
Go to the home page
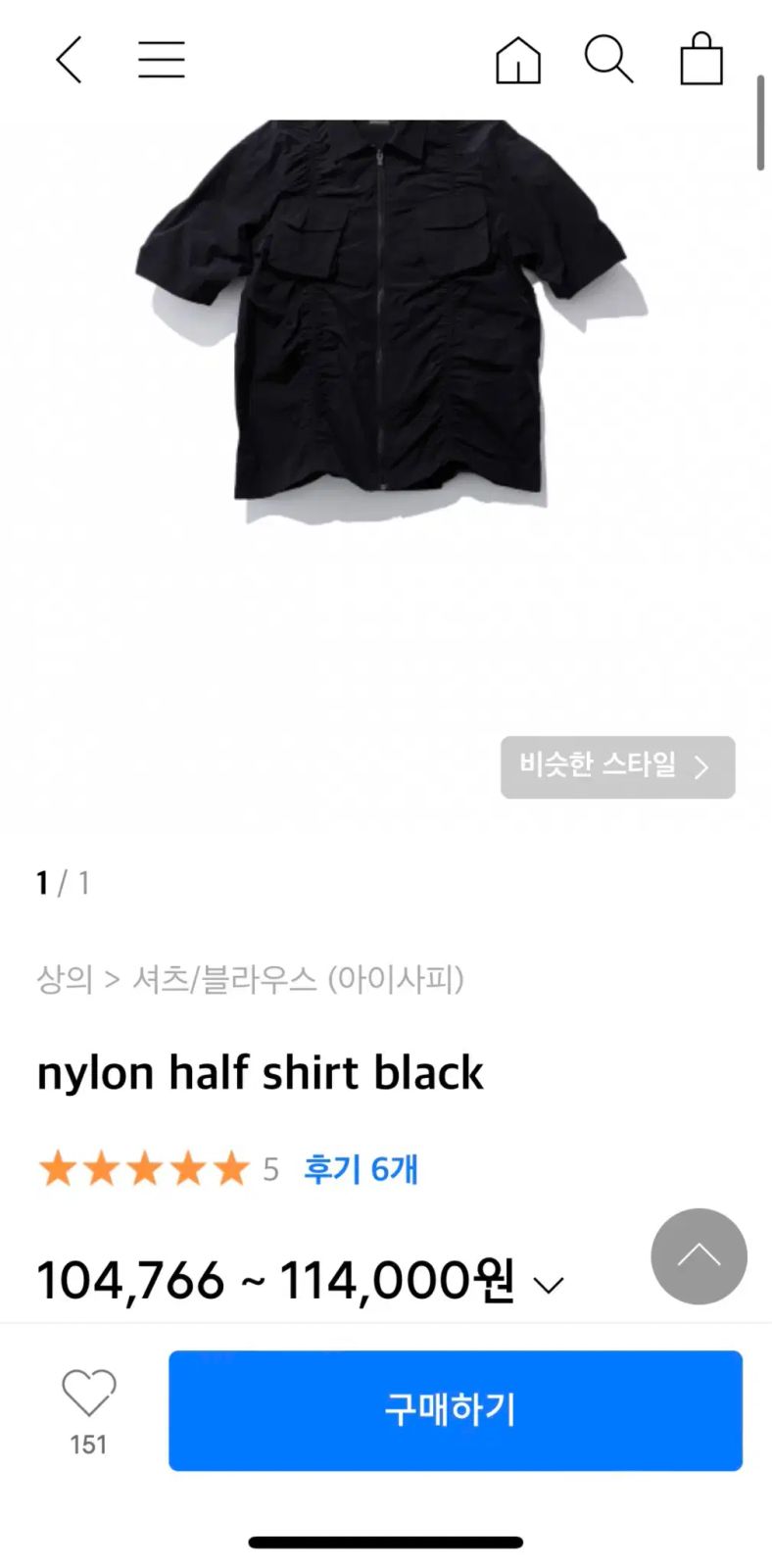click(517, 61)
